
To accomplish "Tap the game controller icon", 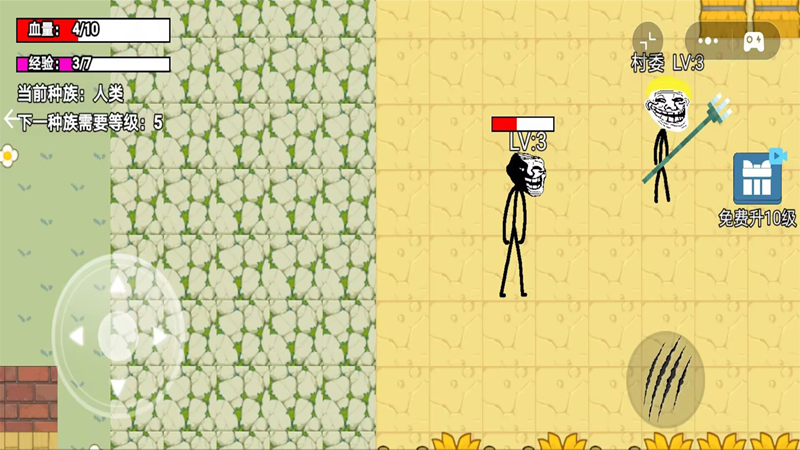I will [755, 41].
